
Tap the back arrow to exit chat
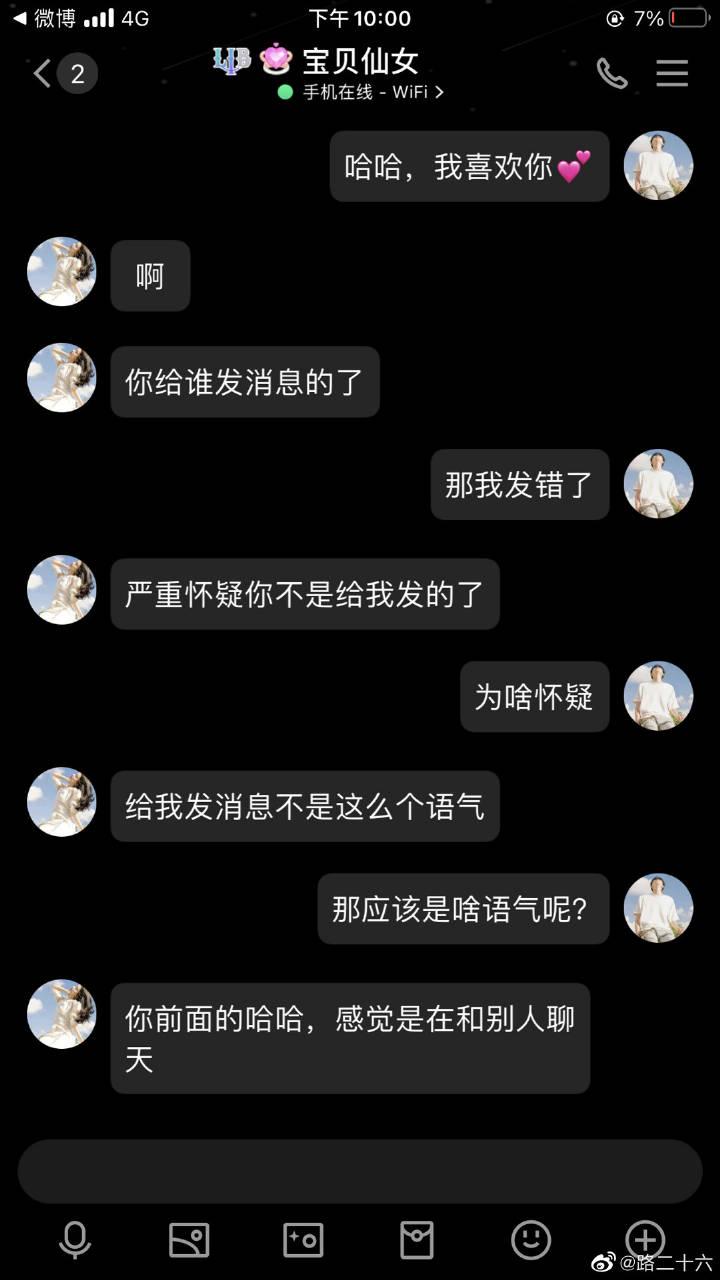40,74
